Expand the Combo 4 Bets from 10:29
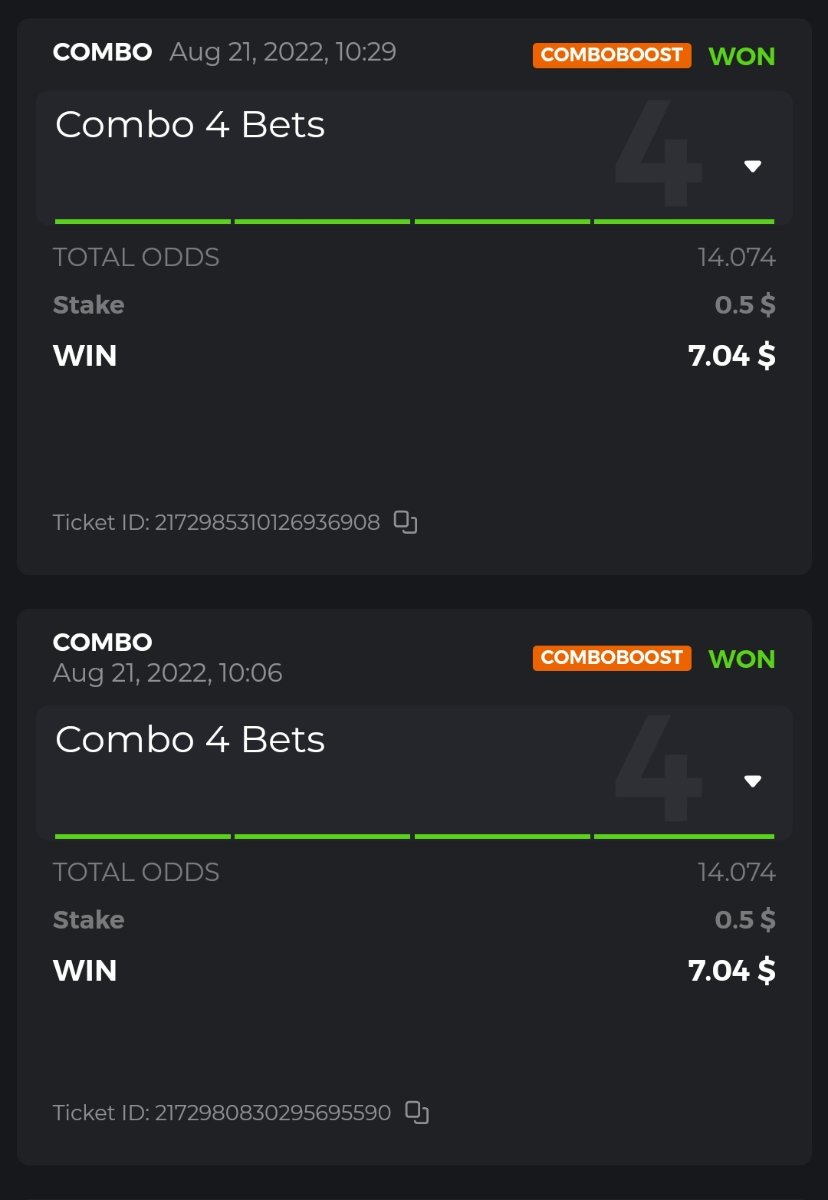Image resolution: width=828 pixels, height=1200 pixels. [753, 166]
